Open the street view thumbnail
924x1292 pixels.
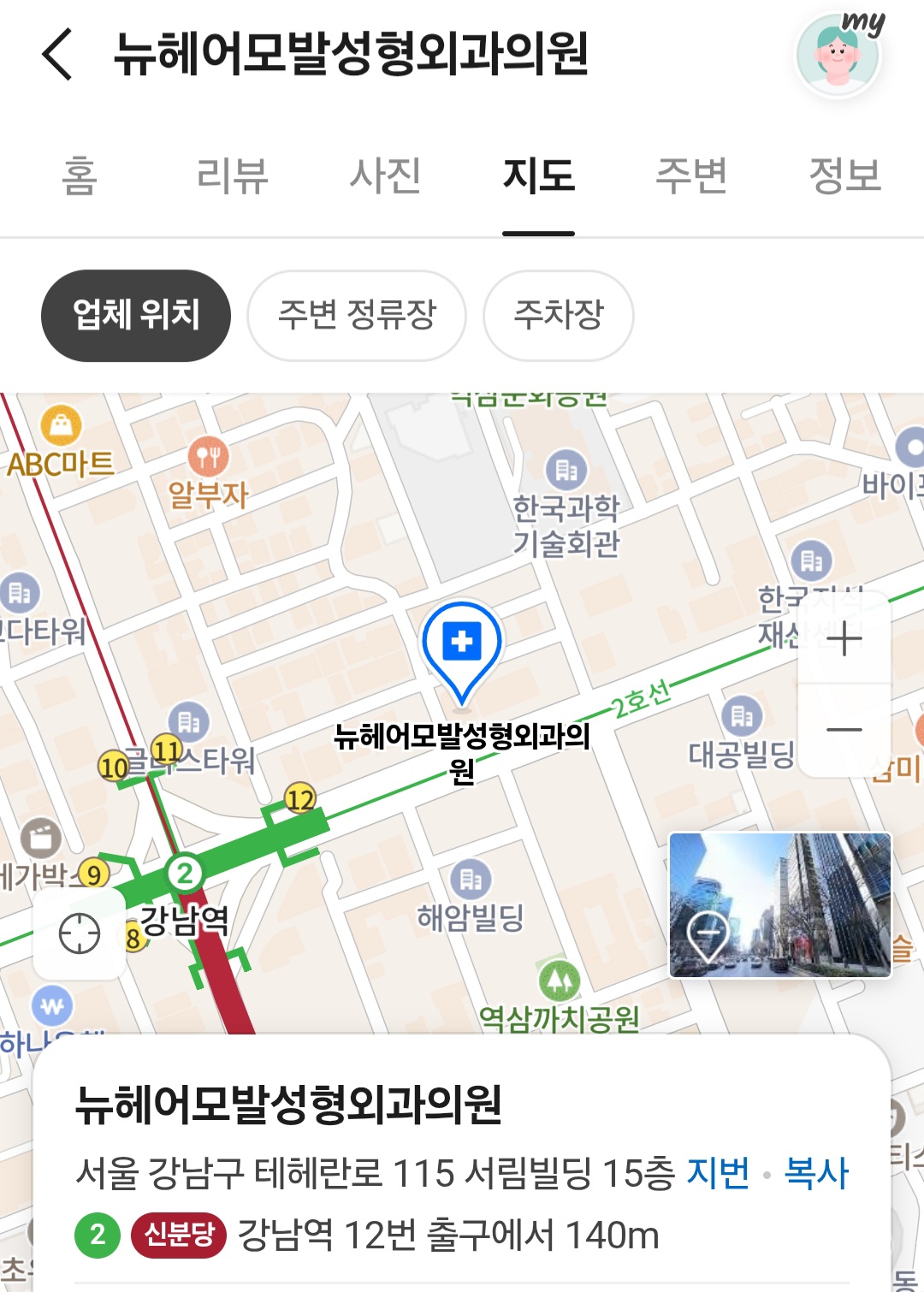(x=780, y=905)
